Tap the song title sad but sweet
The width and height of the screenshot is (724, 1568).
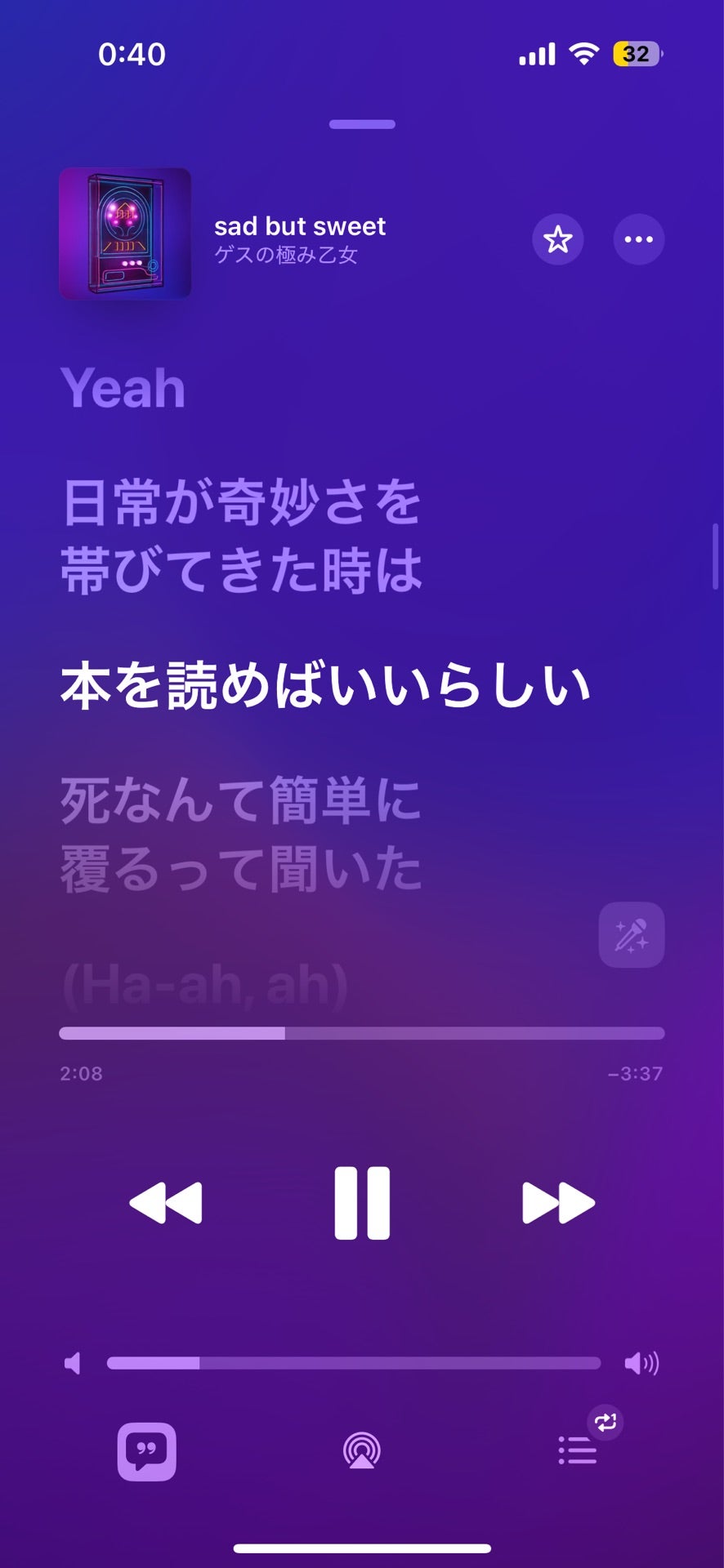tap(299, 226)
